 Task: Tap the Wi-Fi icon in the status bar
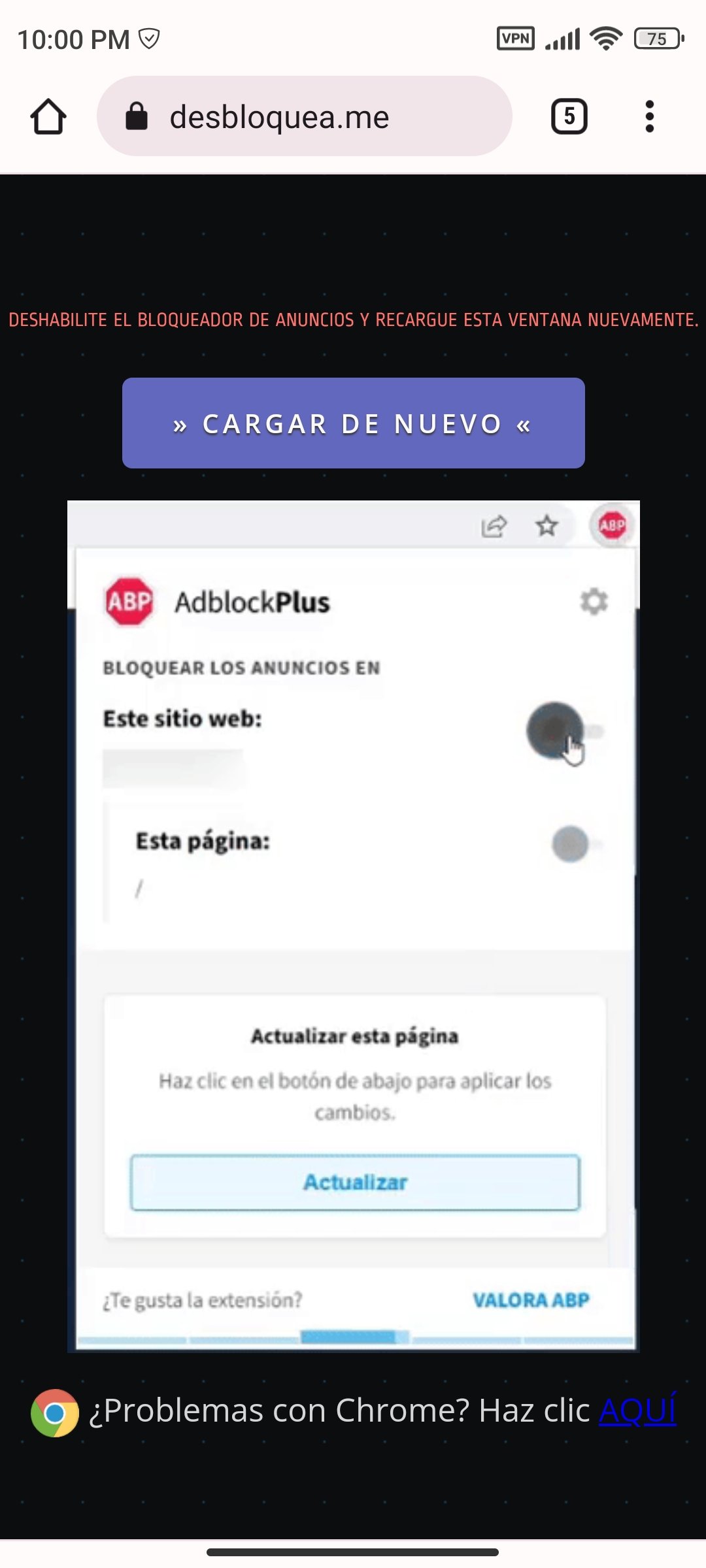pos(605,39)
